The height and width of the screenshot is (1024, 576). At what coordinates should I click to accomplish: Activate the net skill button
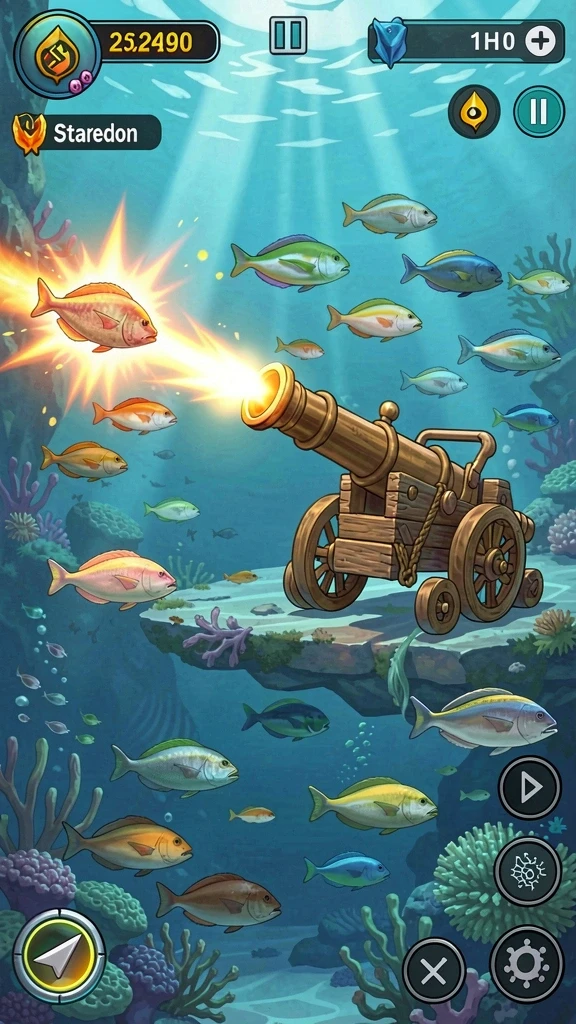528,871
